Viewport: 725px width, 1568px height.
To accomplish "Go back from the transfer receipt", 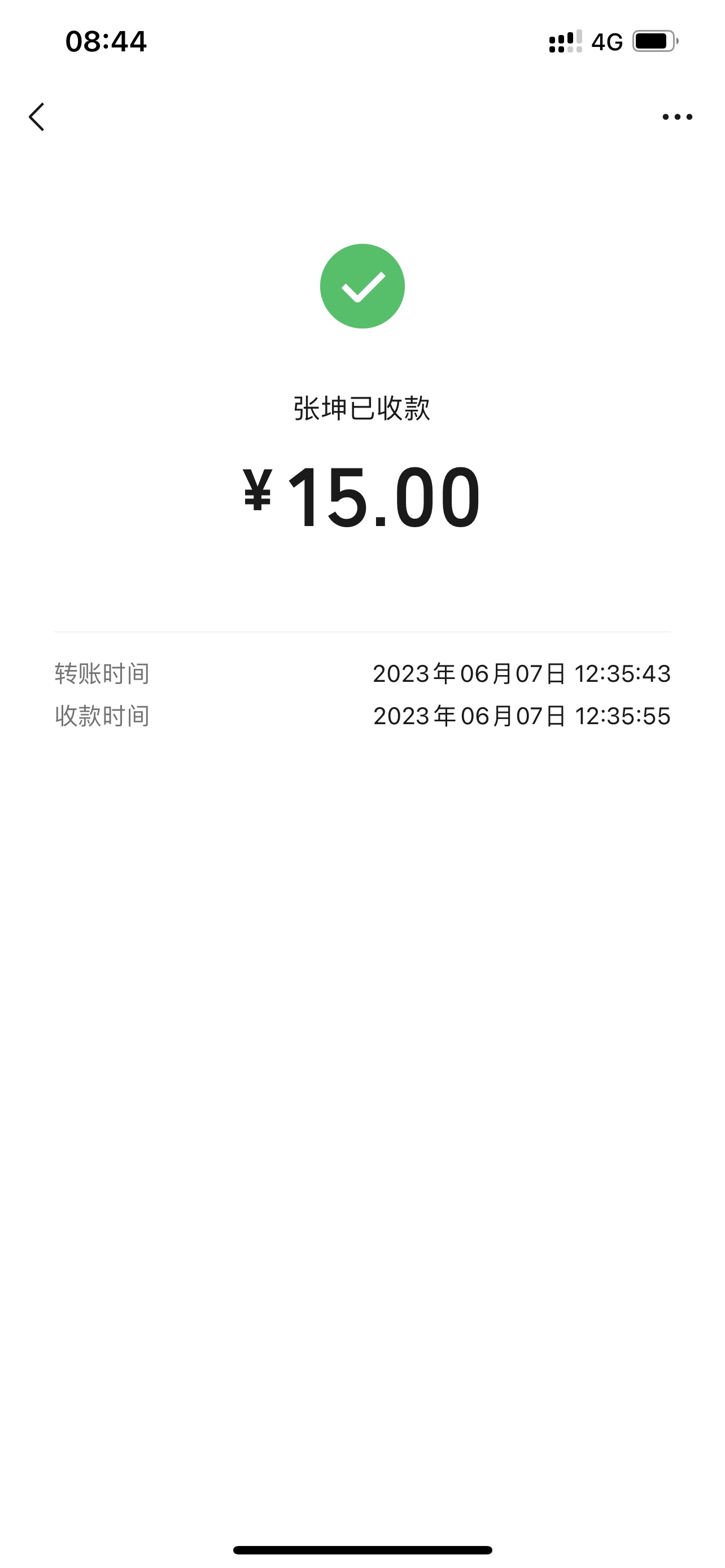I will point(37,116).
